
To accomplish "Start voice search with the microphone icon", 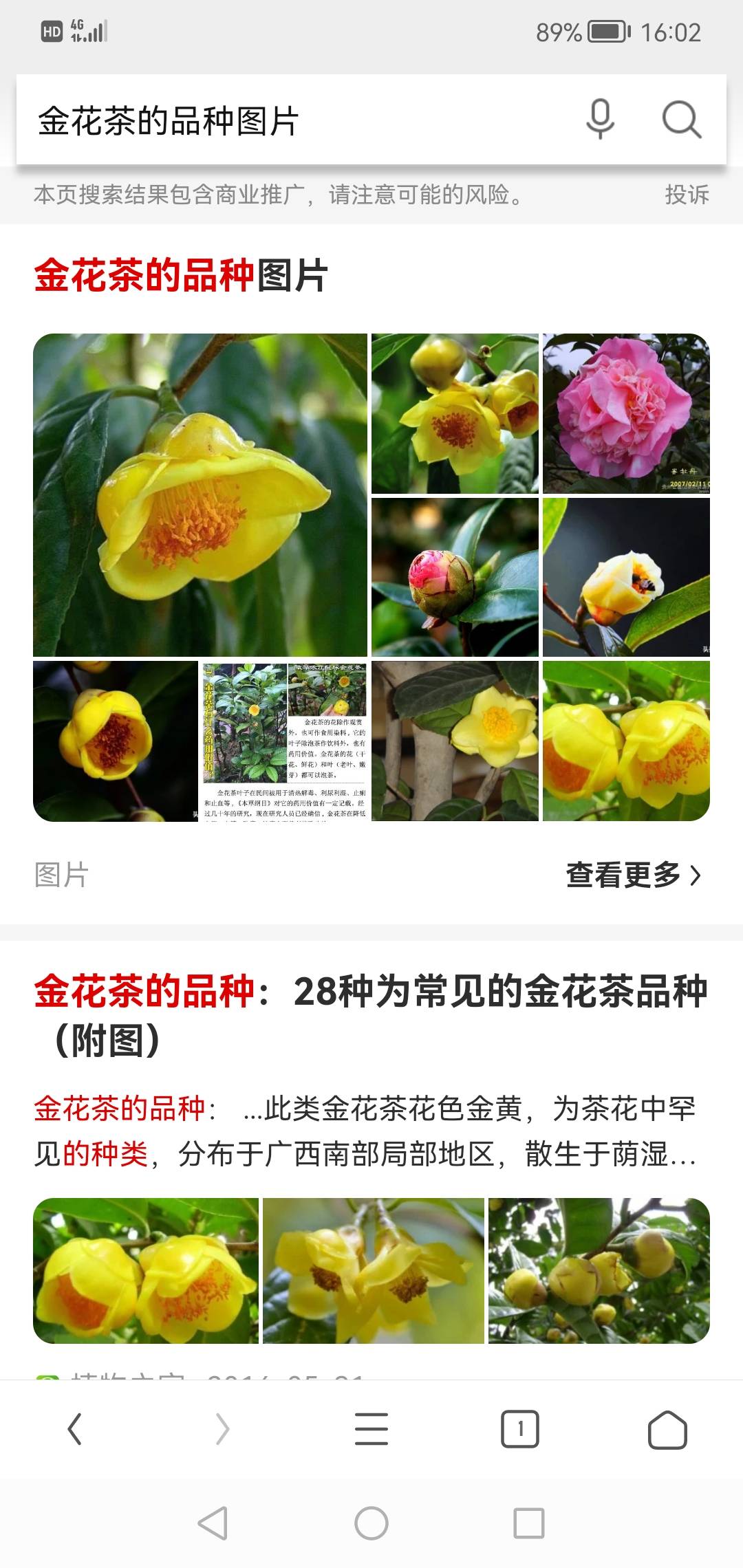I will (600, 120).
